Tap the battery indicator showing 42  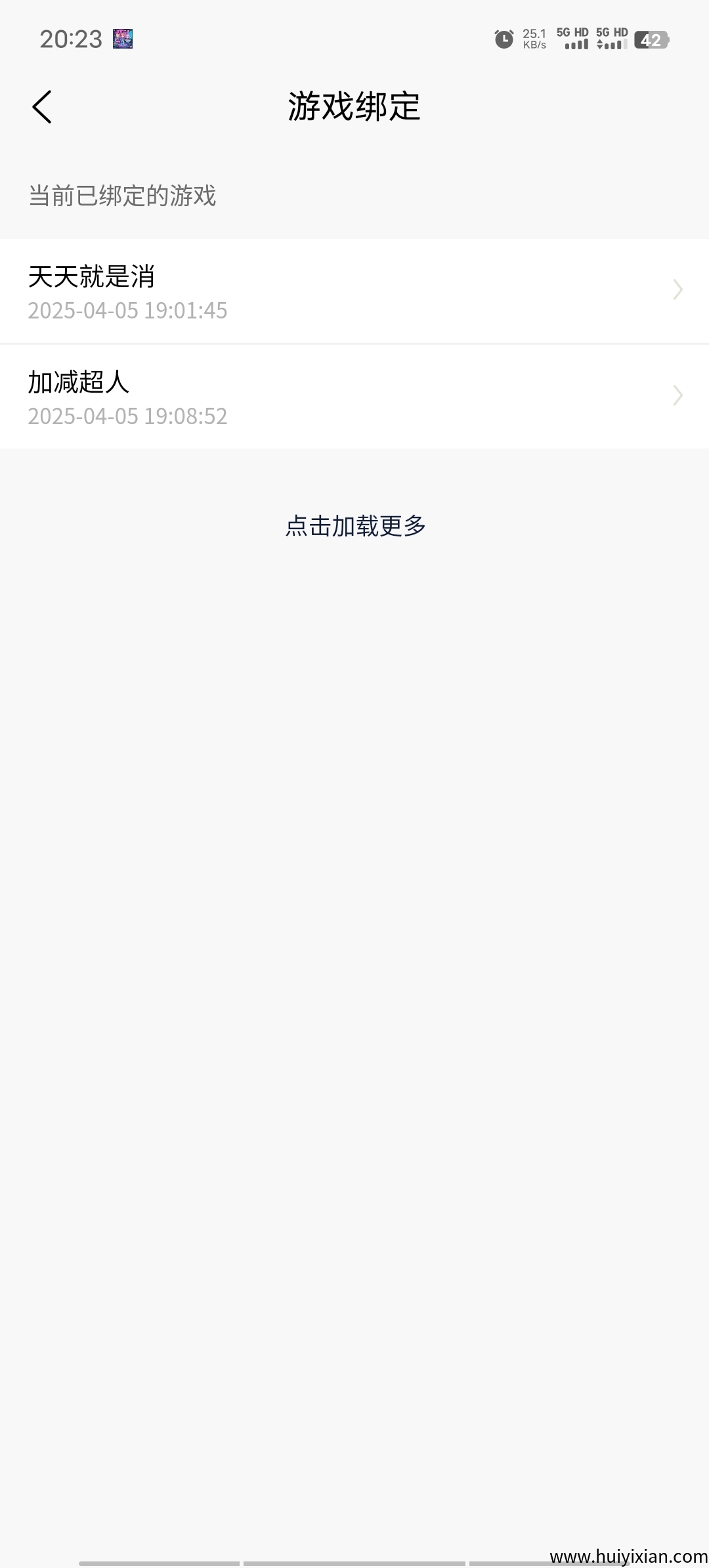coord(653,41)
